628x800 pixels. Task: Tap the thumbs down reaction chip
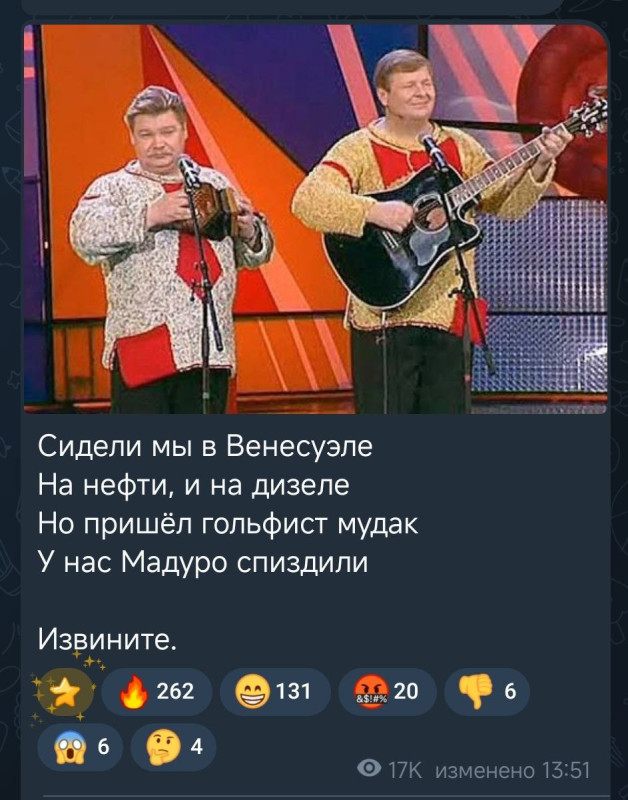pos(487,692)
